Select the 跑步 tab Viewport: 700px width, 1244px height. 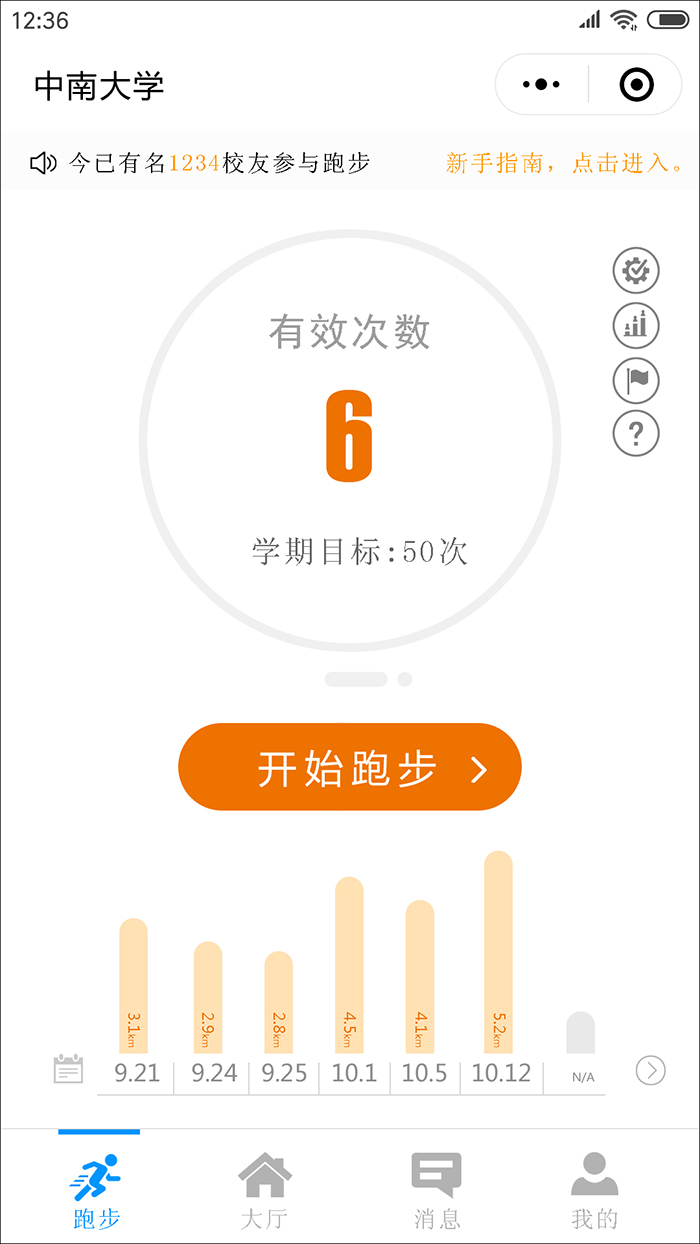(98, 1190)
